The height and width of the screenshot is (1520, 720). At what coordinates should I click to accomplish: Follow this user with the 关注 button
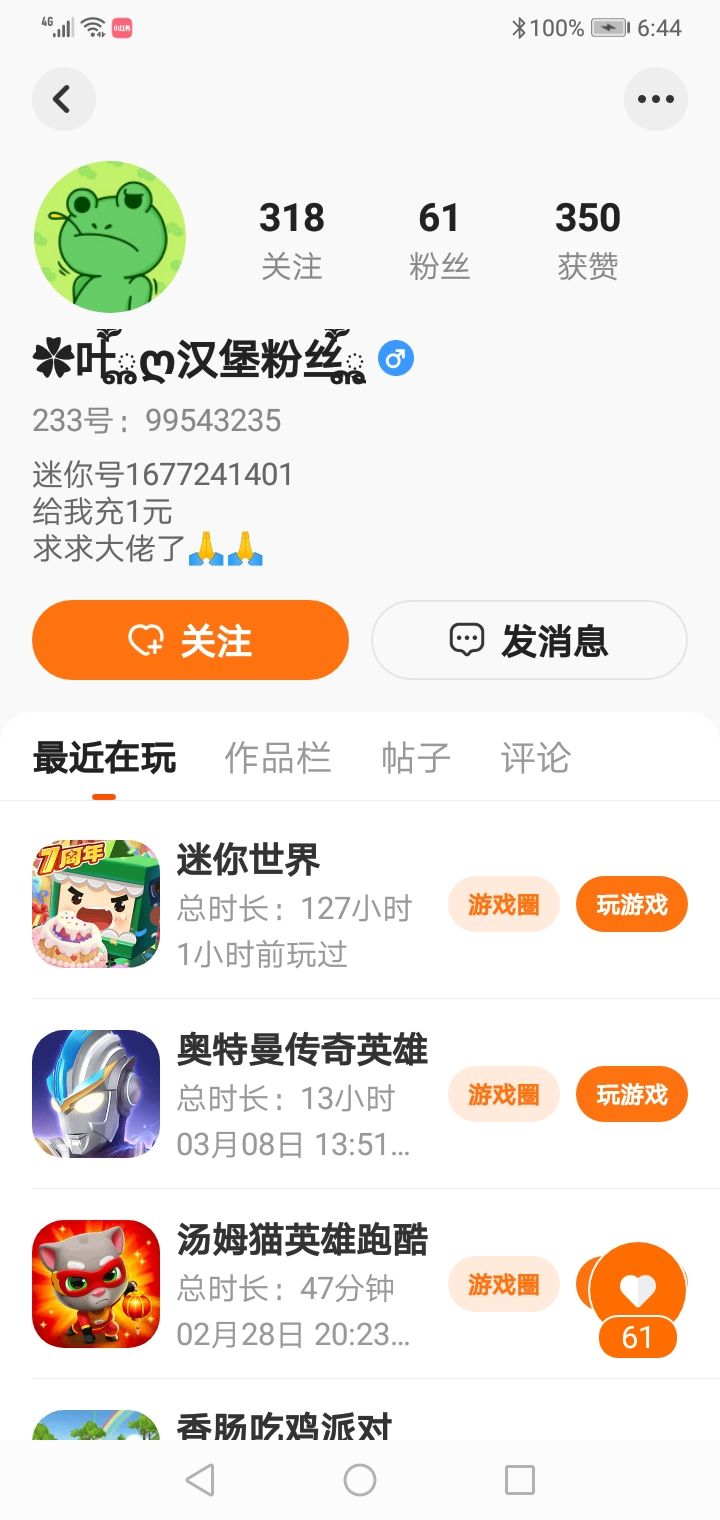(x=190, y=640)
